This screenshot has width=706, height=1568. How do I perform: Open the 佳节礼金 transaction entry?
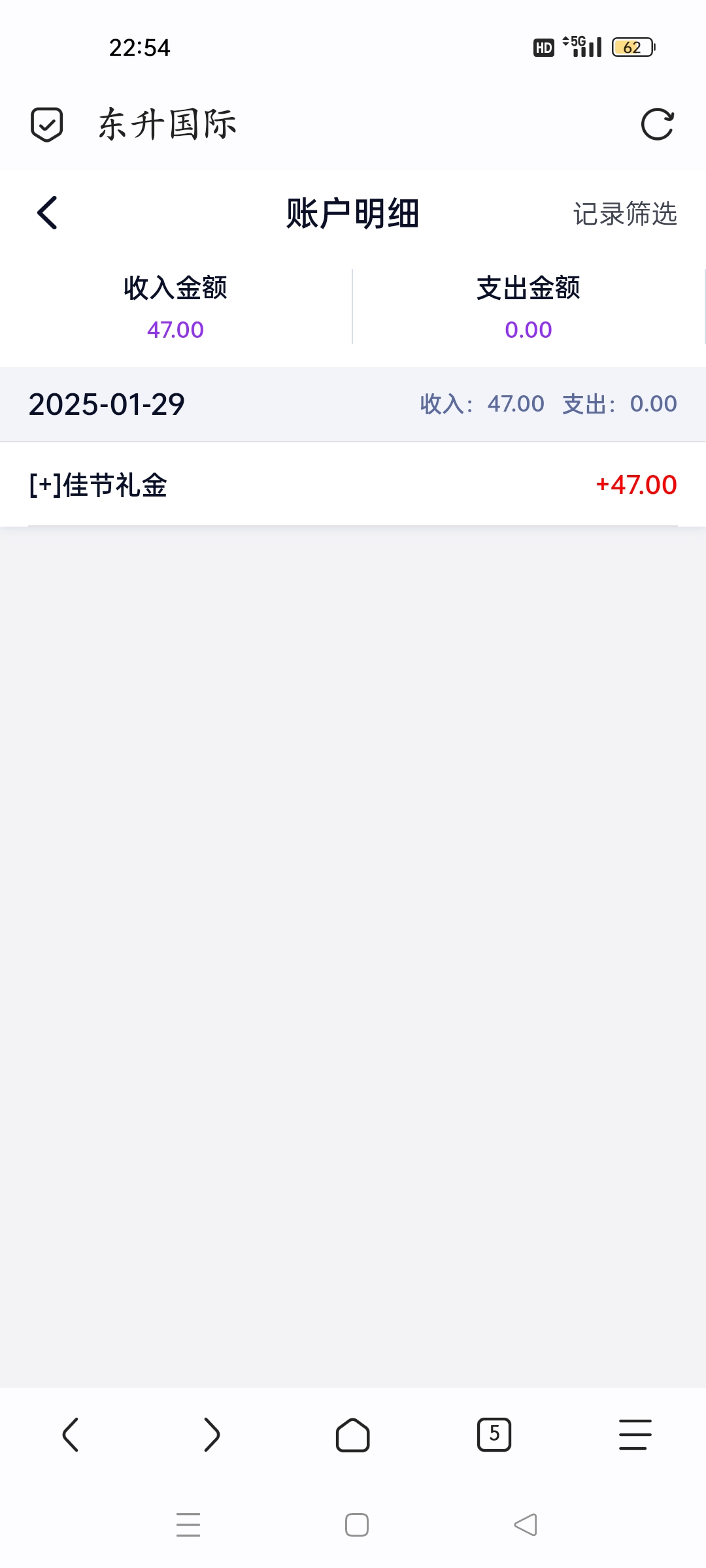353,485
